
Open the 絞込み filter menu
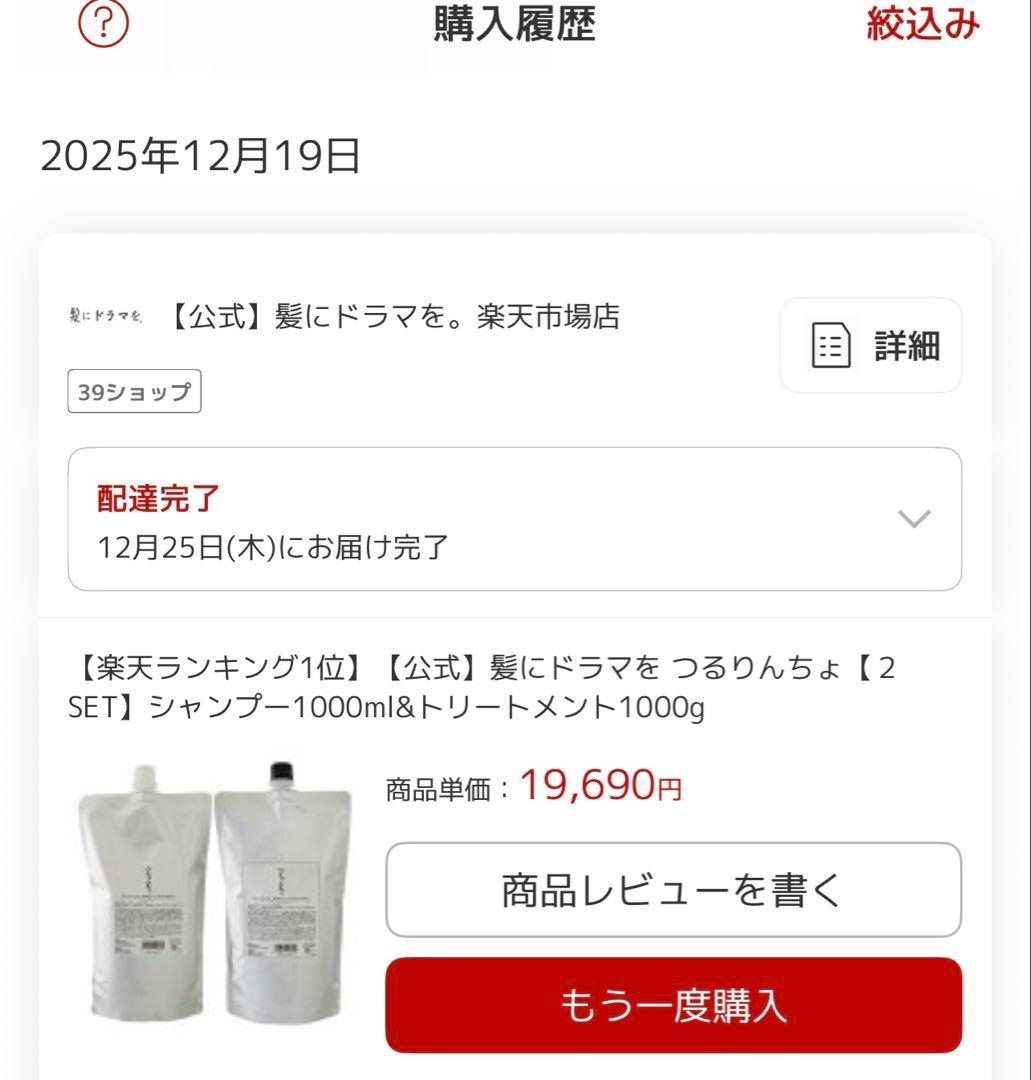coord(923,26)
